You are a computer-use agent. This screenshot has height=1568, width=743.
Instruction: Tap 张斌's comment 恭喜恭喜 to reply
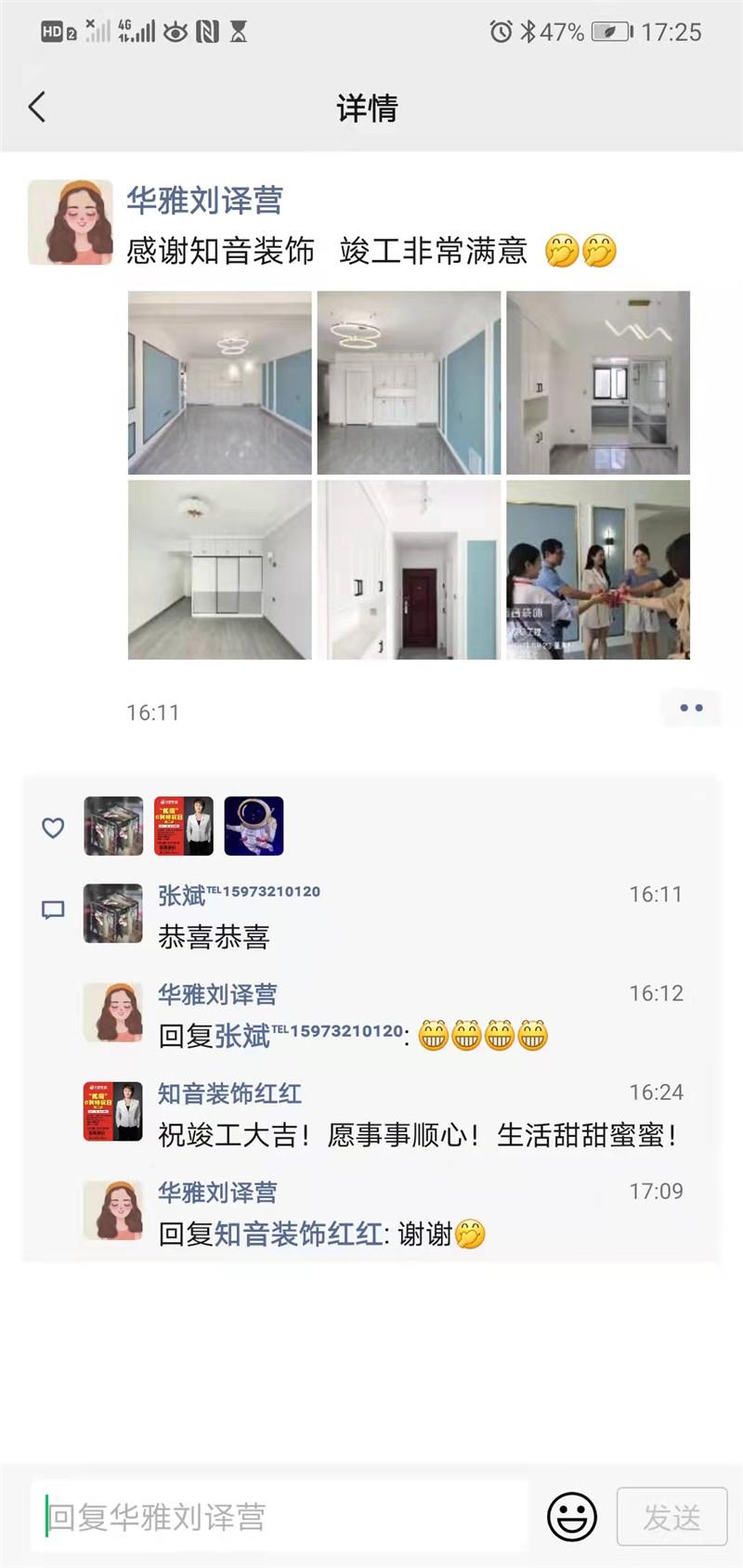pyautogui.click(x=214, y=937)
